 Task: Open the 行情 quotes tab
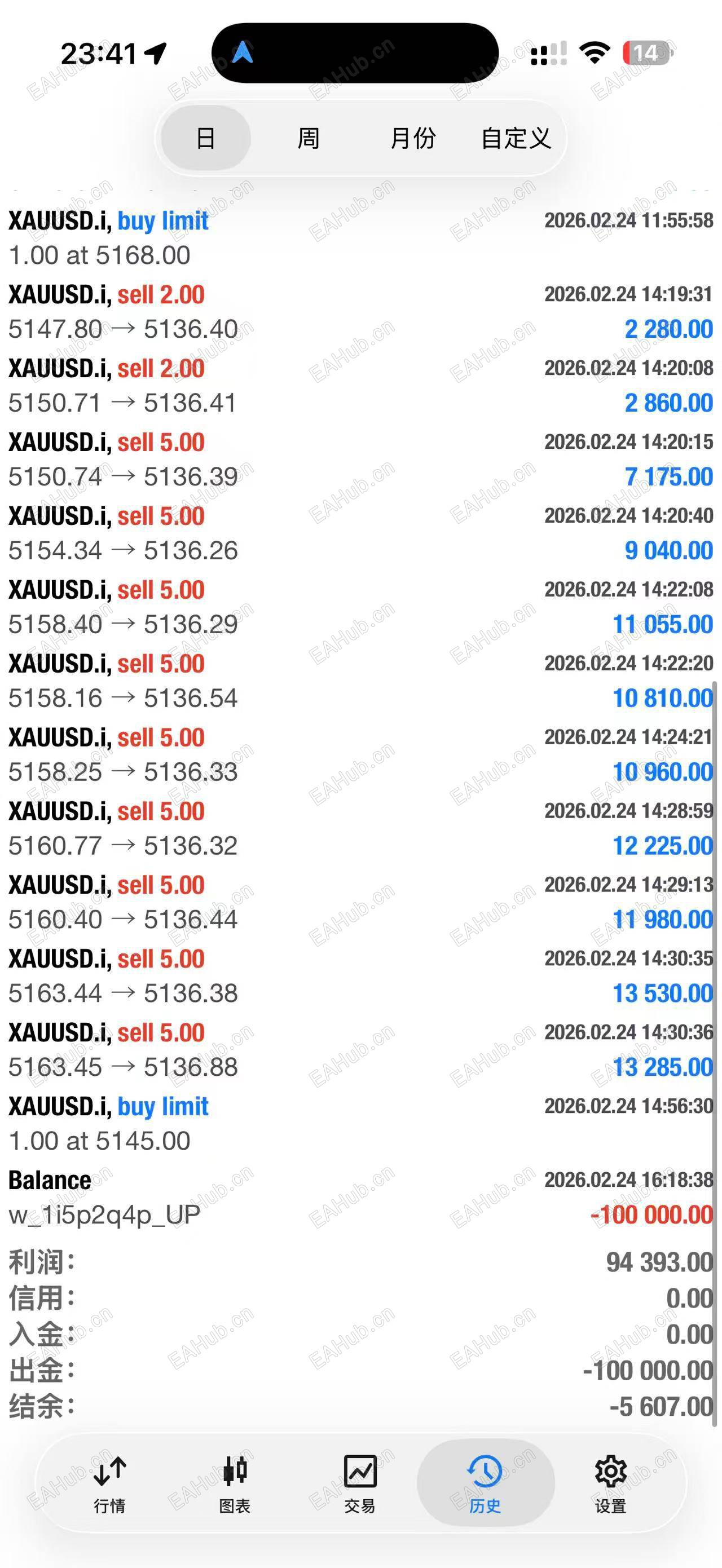(x=109, y=1484)
